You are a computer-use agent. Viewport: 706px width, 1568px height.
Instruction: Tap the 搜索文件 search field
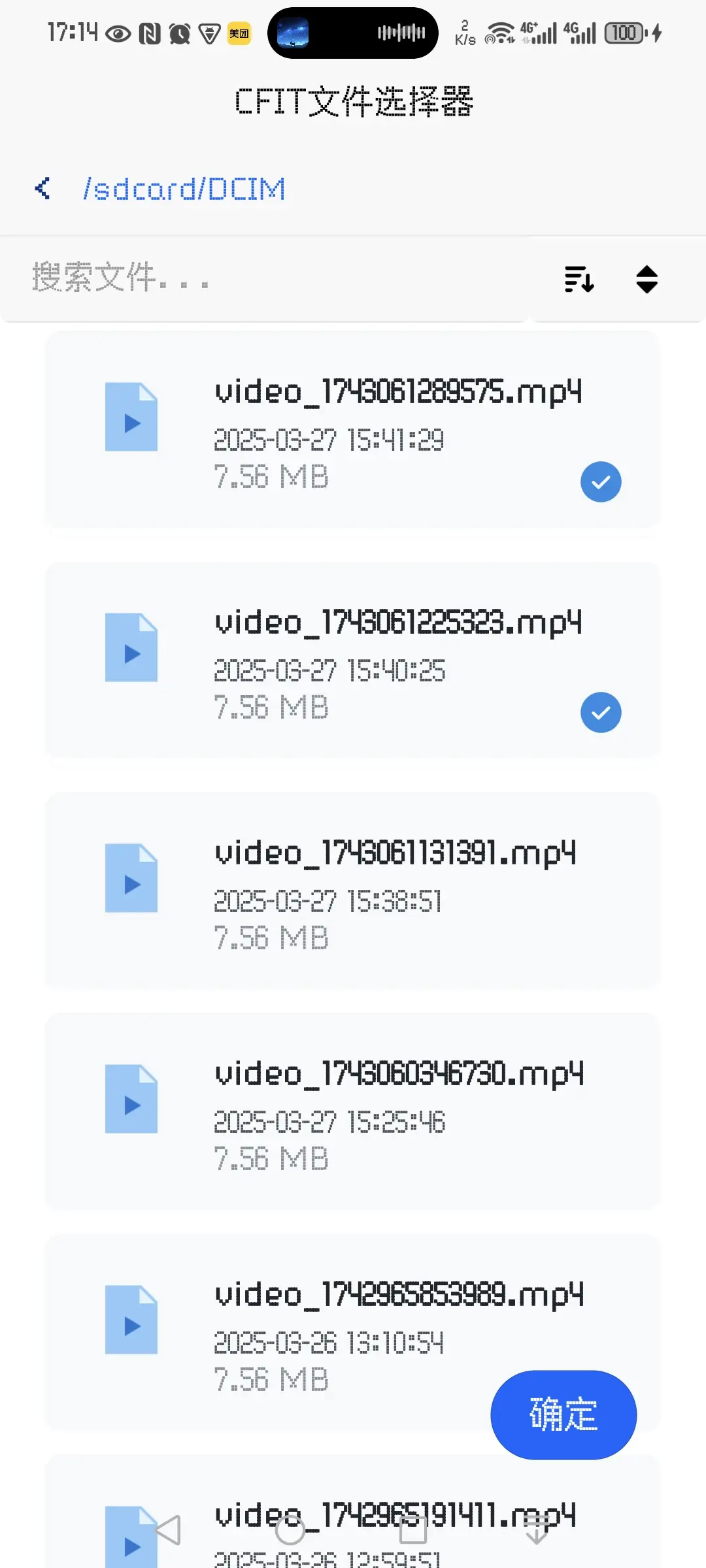261,278
